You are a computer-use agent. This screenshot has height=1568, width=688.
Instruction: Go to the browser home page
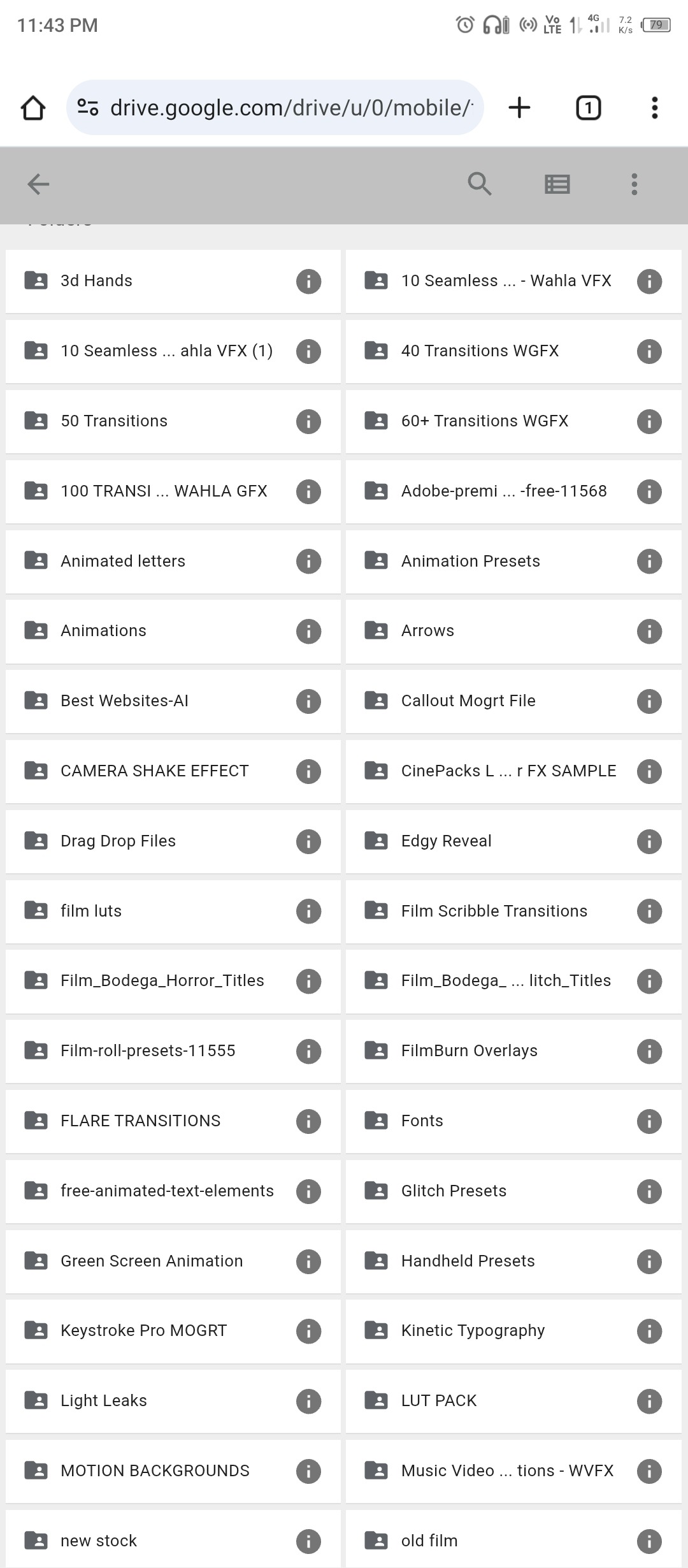(x=33, y=107)
